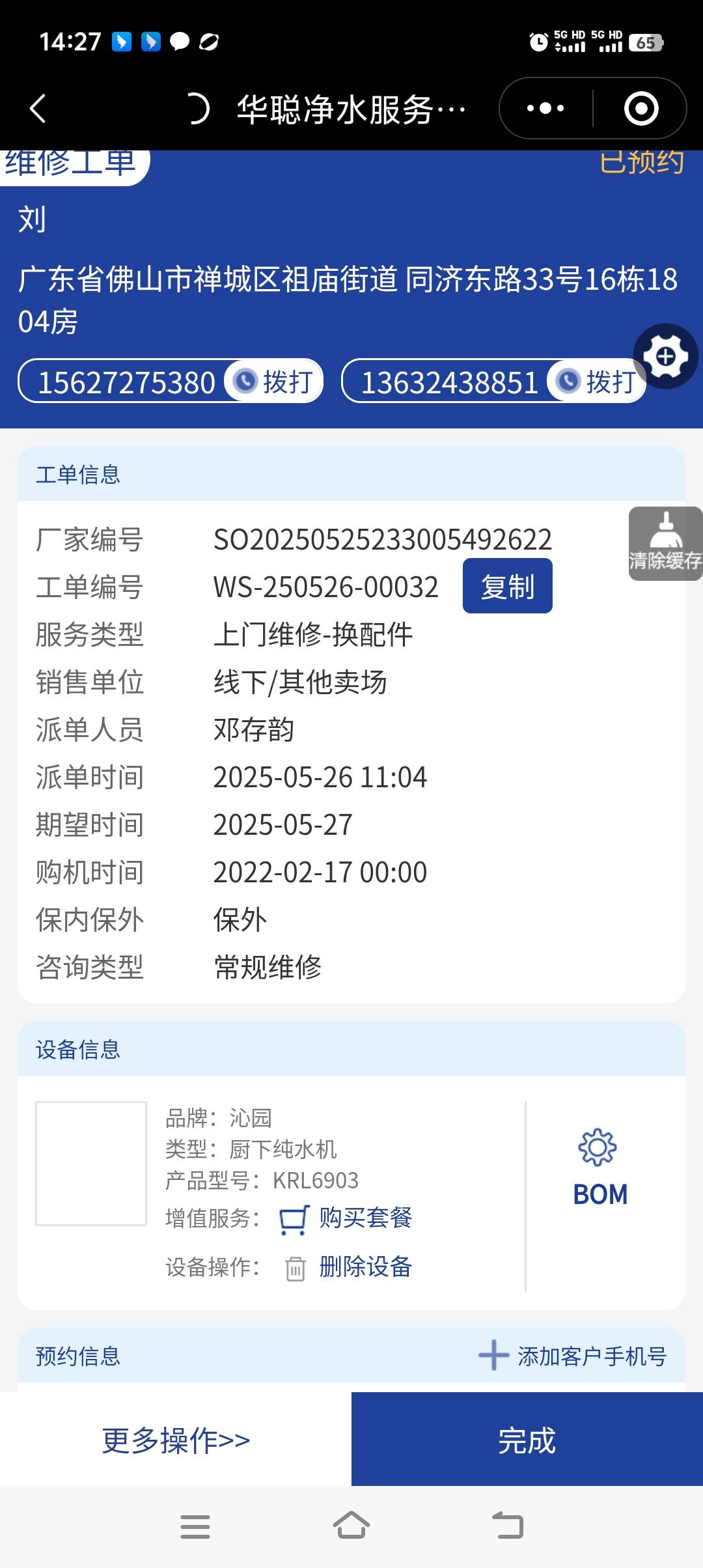Tap 清除缓存 to clear cache

(665, 544)
